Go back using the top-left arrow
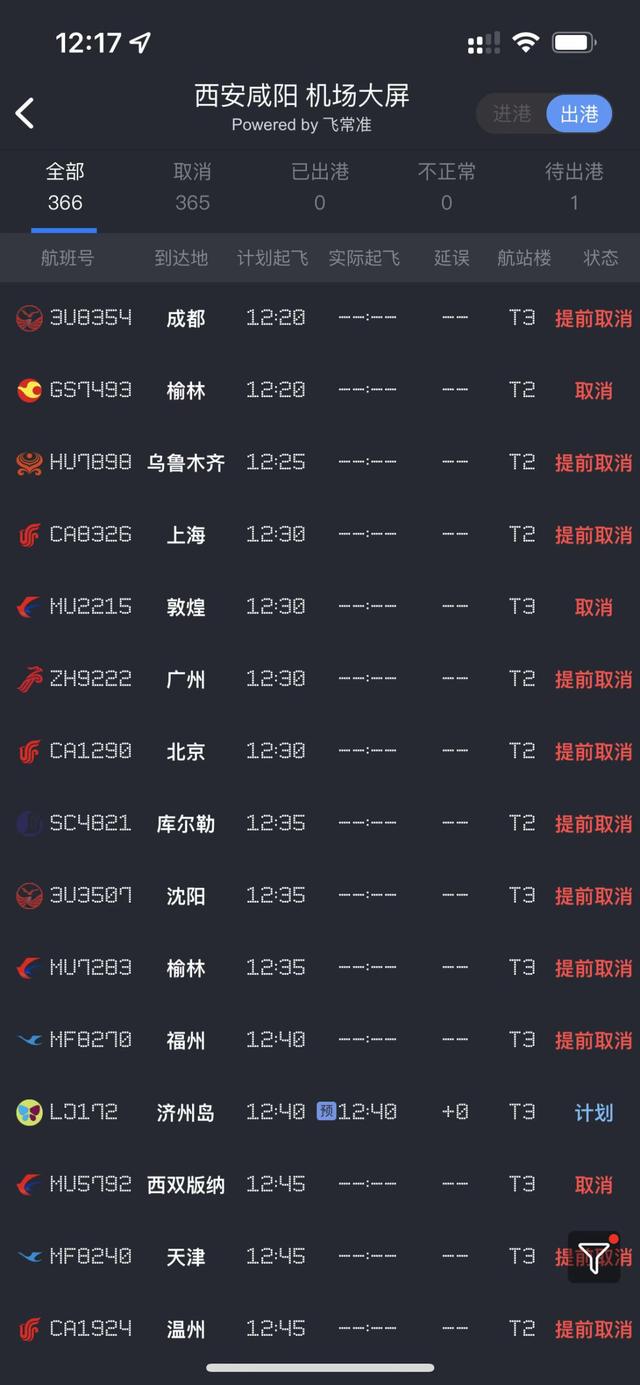 point(25,113)
